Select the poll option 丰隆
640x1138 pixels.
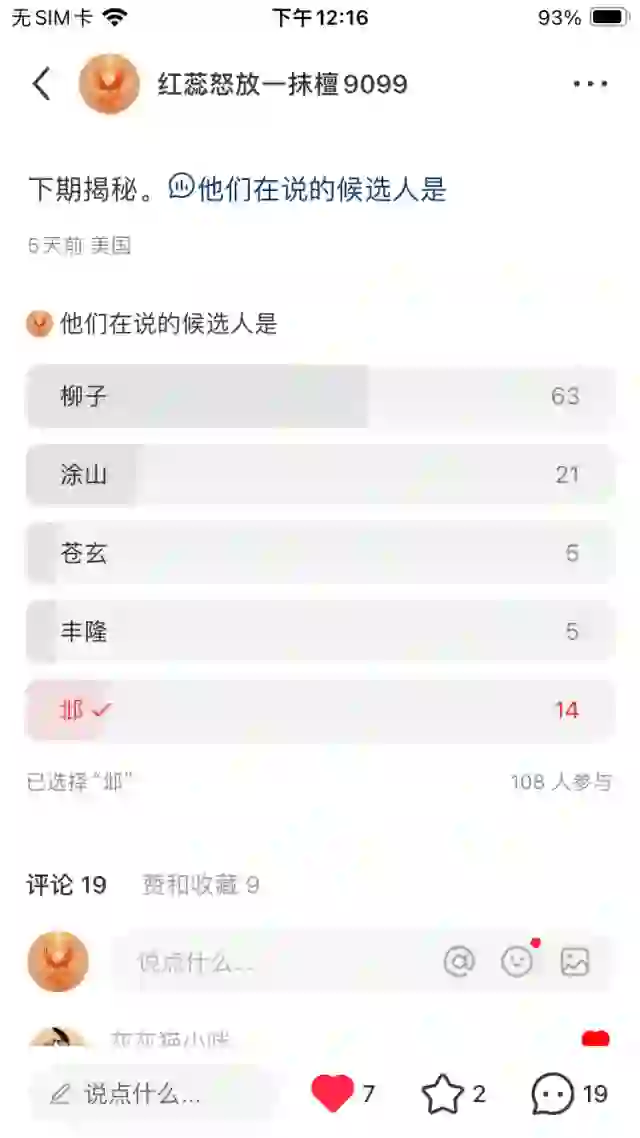tap(320, 631)
